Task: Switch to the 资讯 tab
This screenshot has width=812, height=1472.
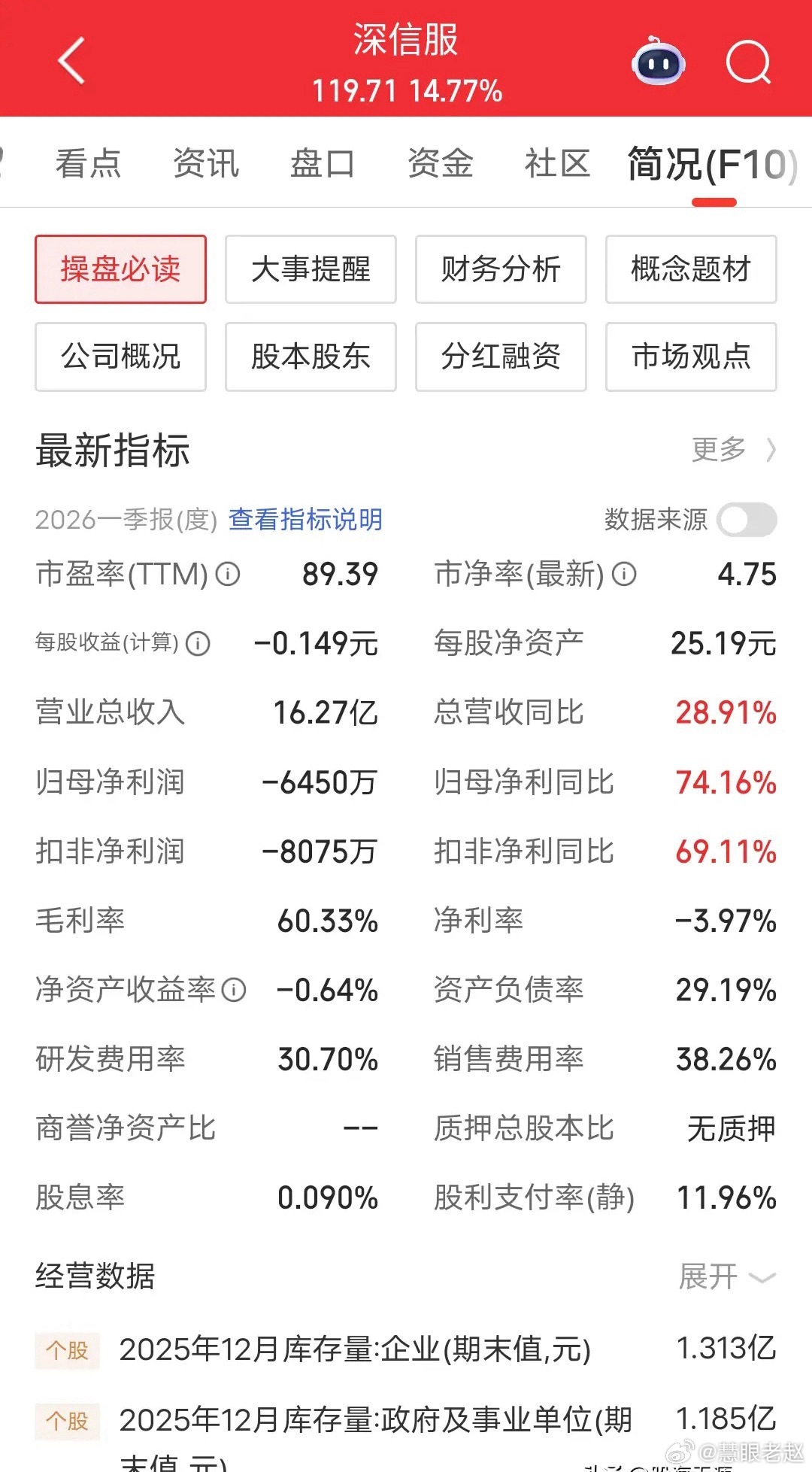Action: coord(206,163)
